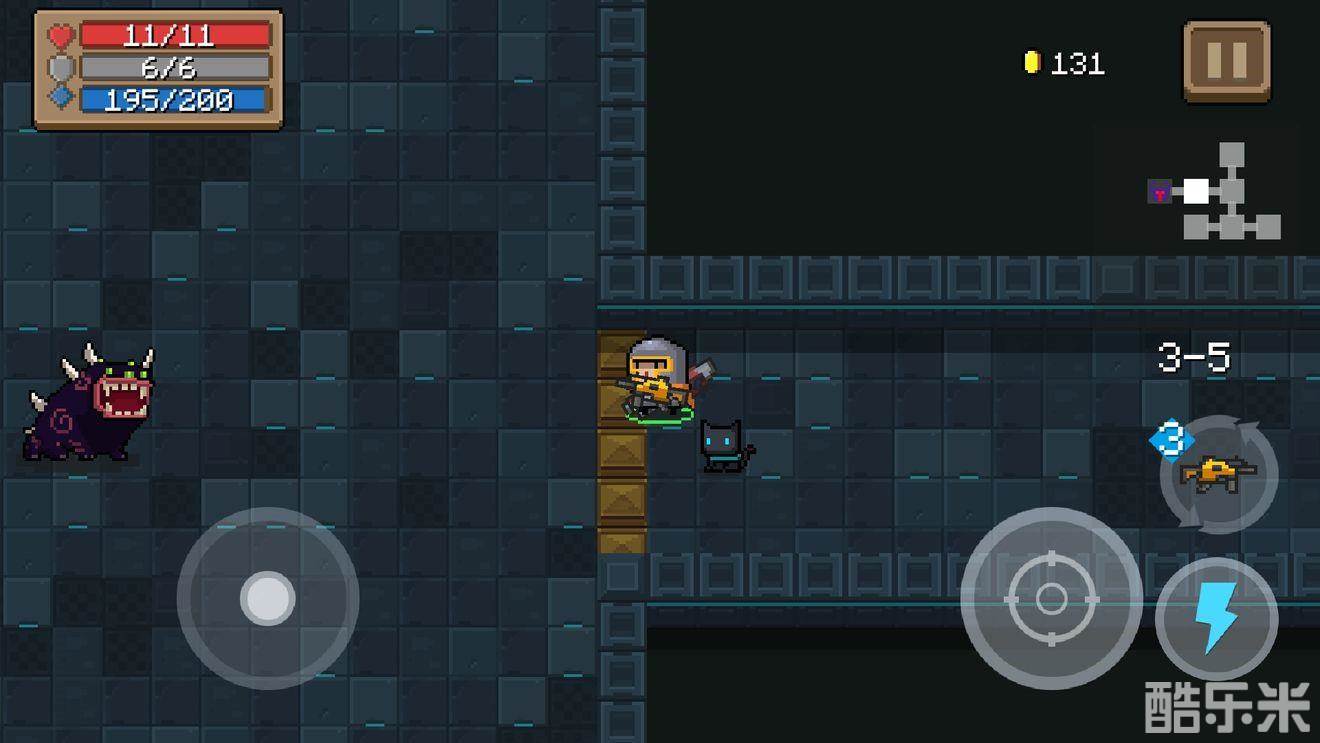This screenshot has width=1320, height=743.
Task: Switch weapon using the gun swap button
Action: pos(1219,475)
